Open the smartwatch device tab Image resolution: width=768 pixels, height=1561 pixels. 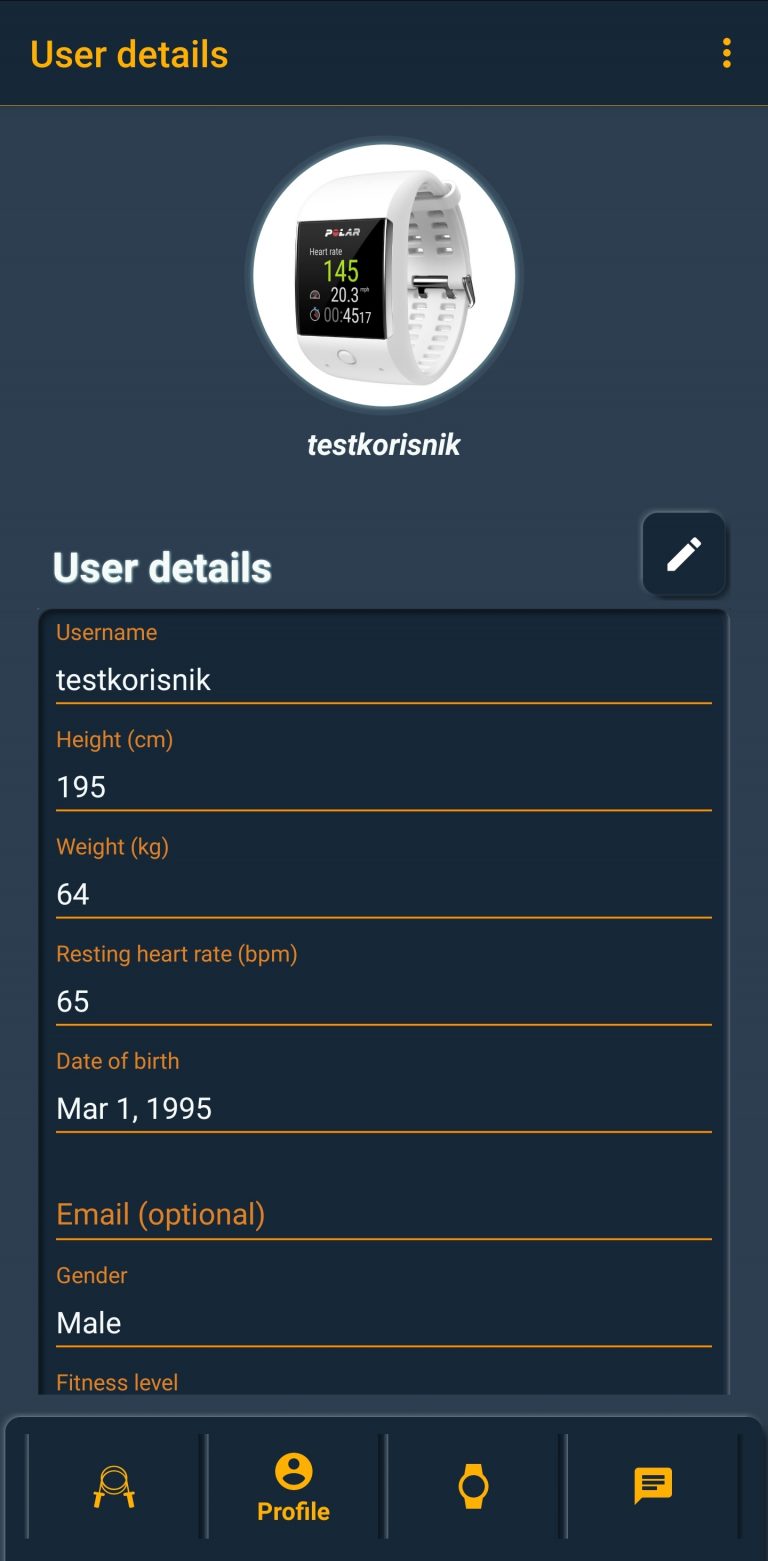(x=473, y=1486)
